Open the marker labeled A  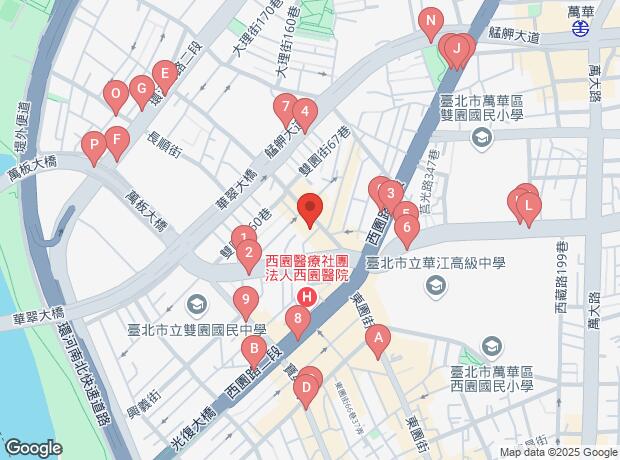click(377, 341)
